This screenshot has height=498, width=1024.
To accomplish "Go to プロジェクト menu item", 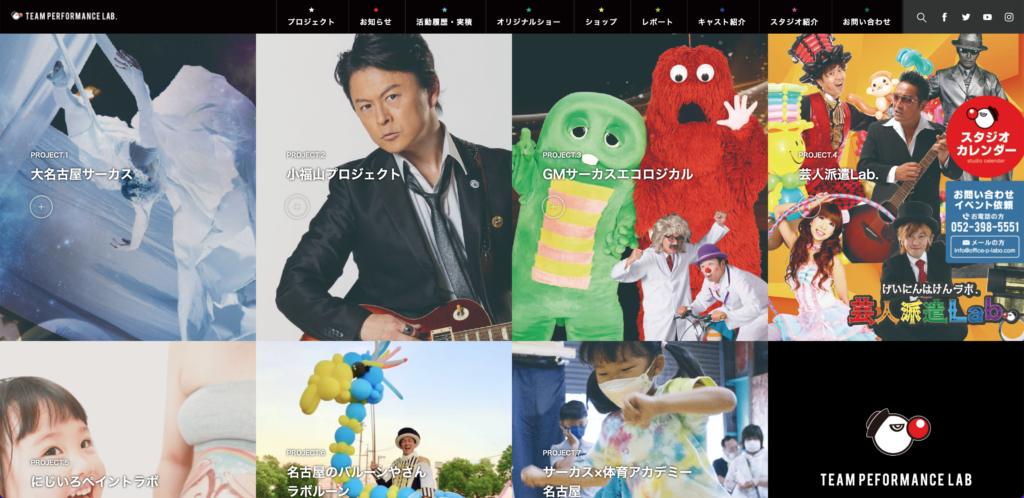I will [311, 18].
